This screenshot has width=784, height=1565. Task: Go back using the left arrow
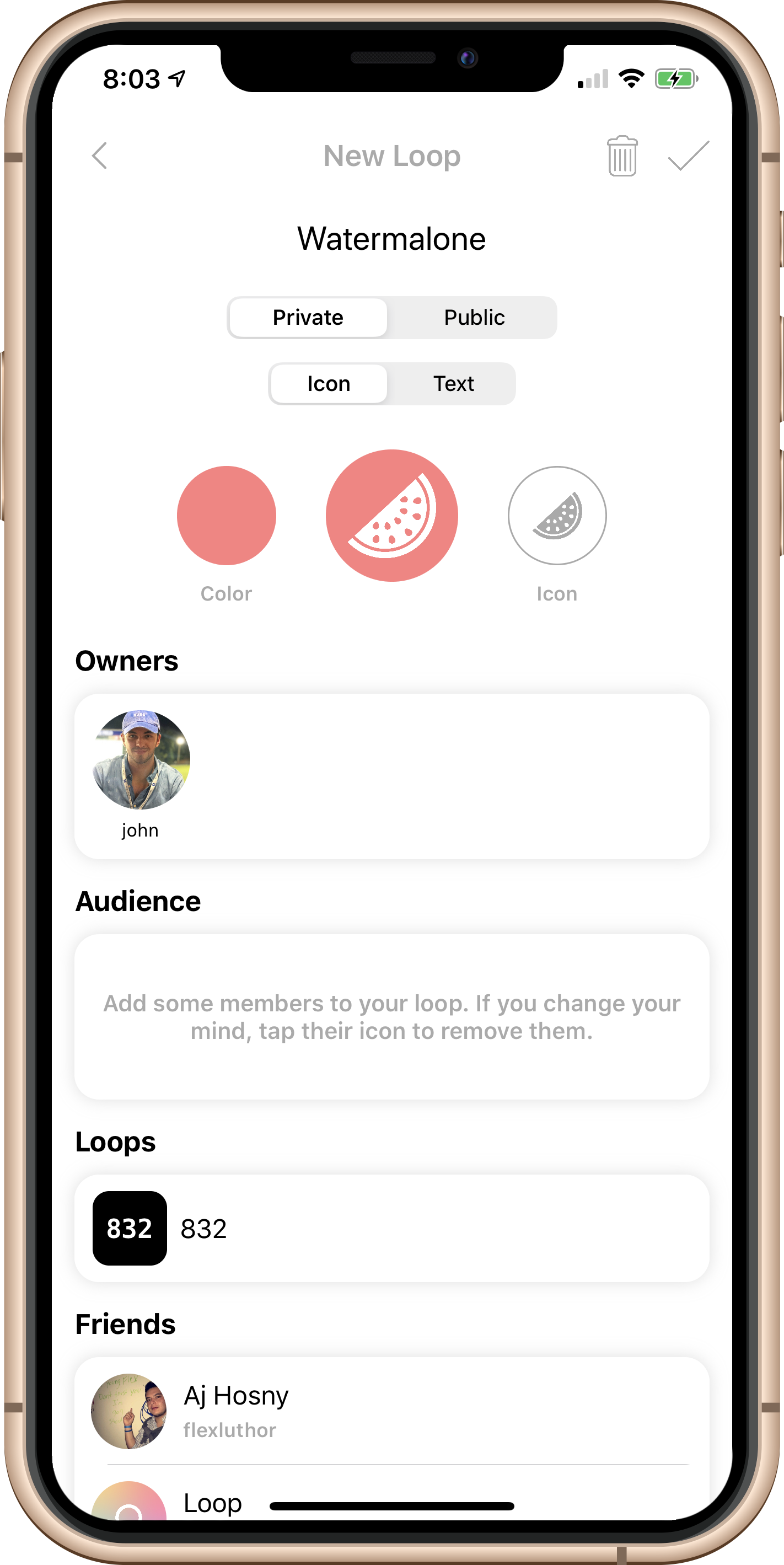tap(100, 156)
